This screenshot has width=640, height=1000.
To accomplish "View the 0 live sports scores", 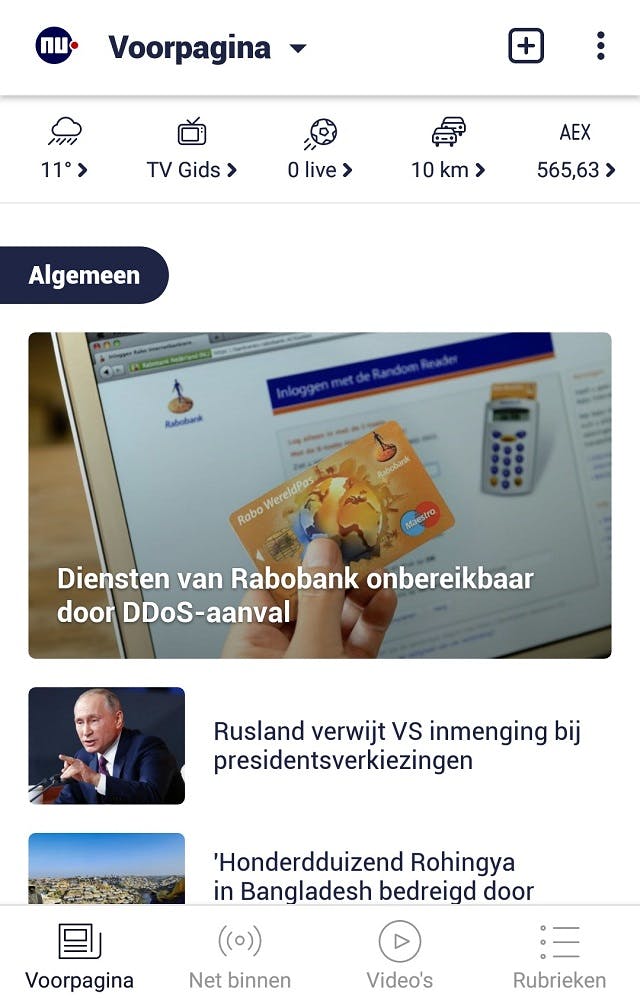I will click(320, 150).
